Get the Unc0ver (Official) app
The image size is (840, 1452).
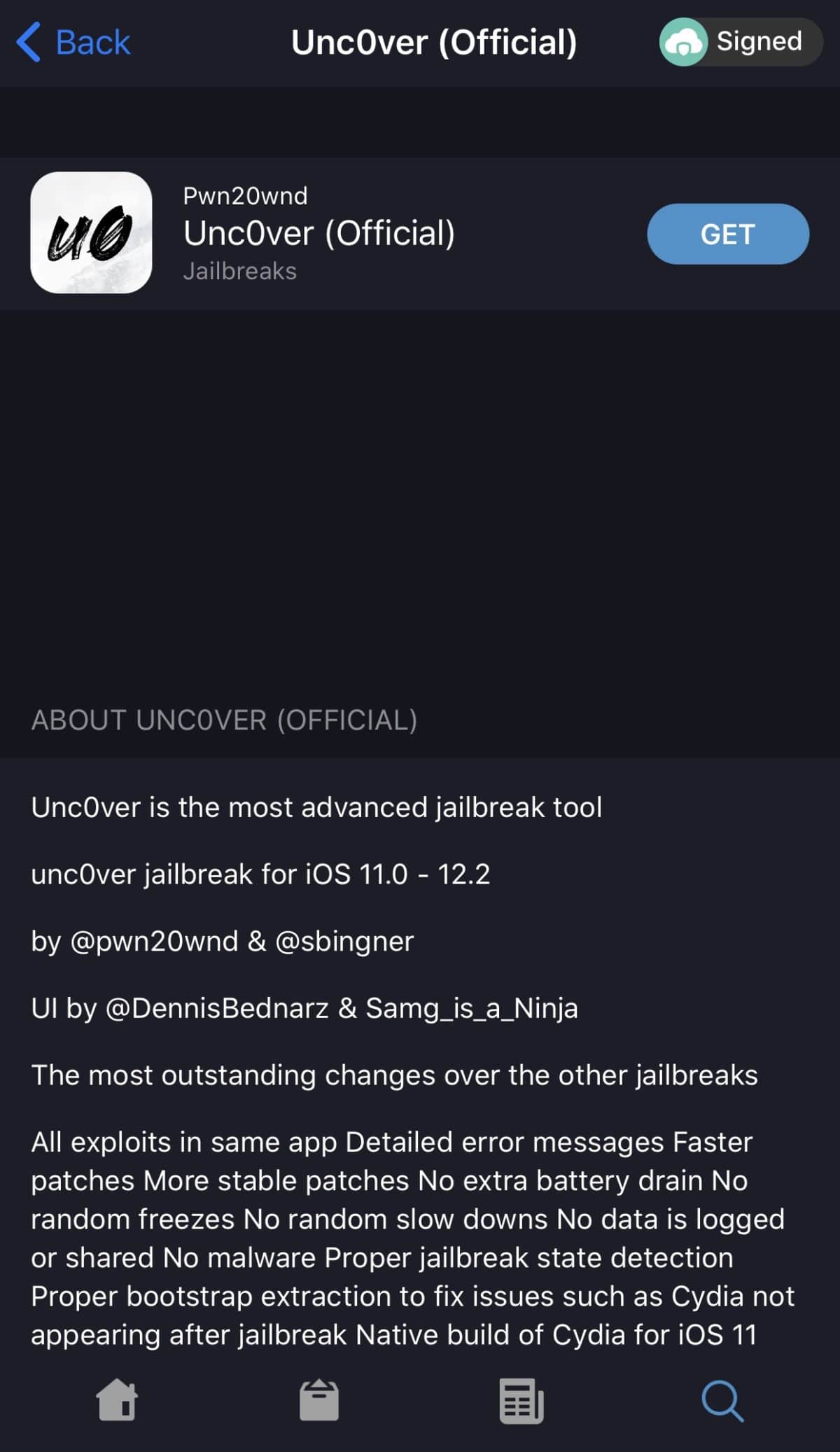(727, 234)
